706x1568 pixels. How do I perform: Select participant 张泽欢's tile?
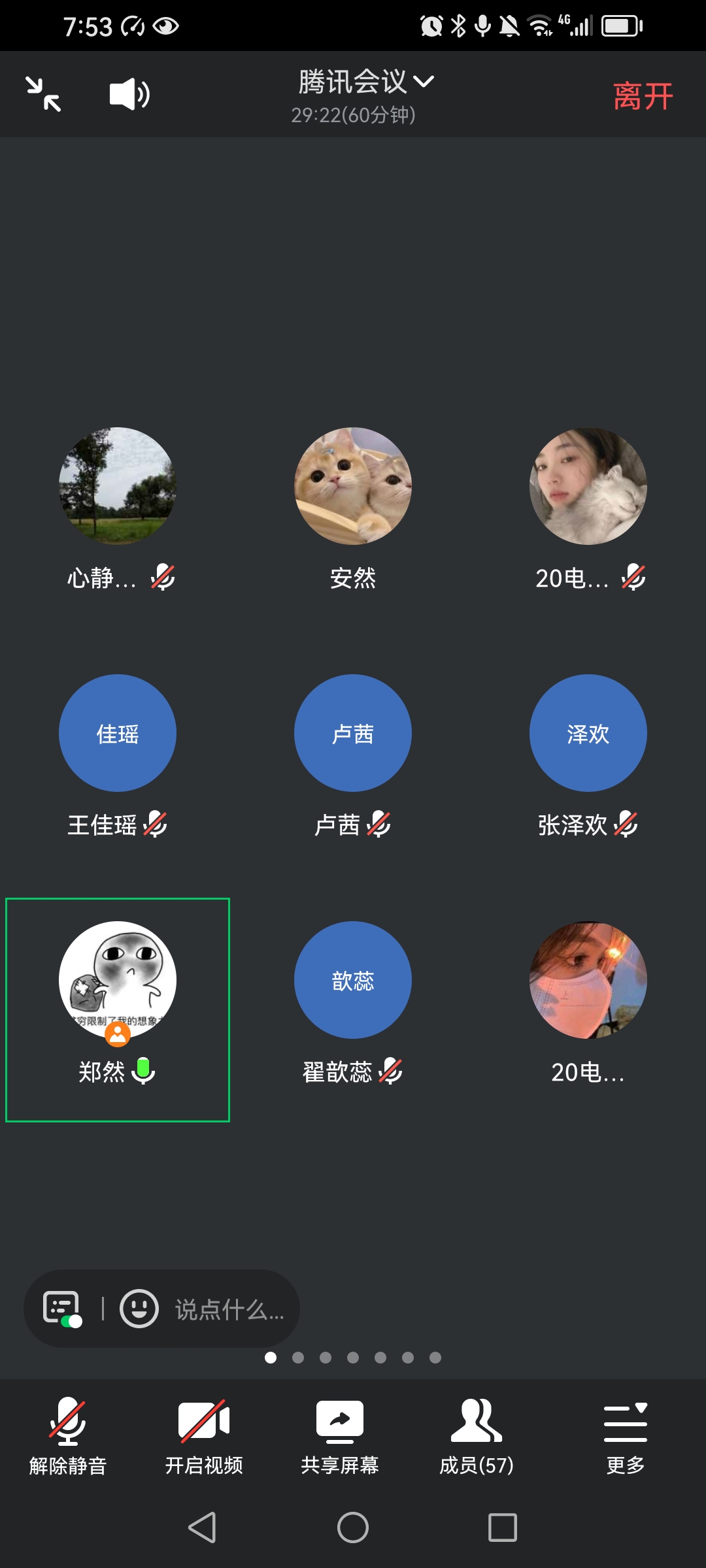point(588,734)
